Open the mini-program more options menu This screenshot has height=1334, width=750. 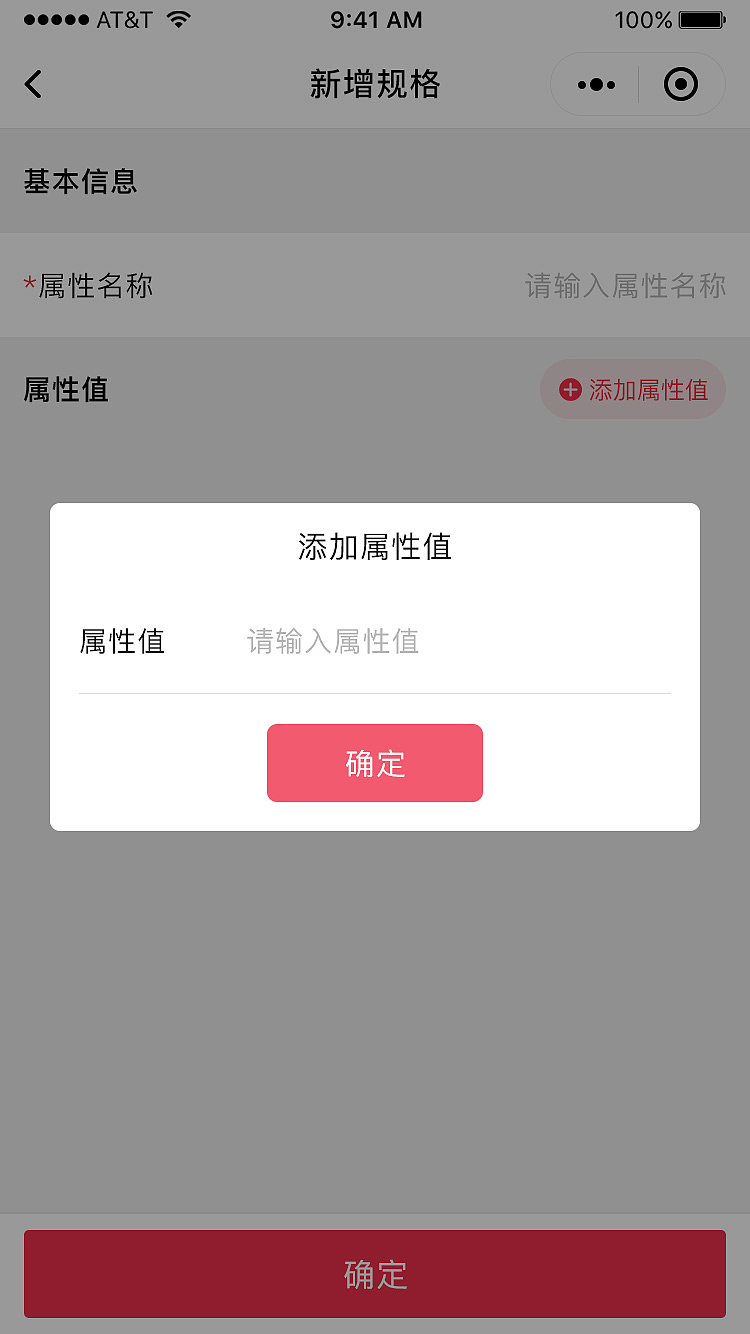tap(594, 84)
